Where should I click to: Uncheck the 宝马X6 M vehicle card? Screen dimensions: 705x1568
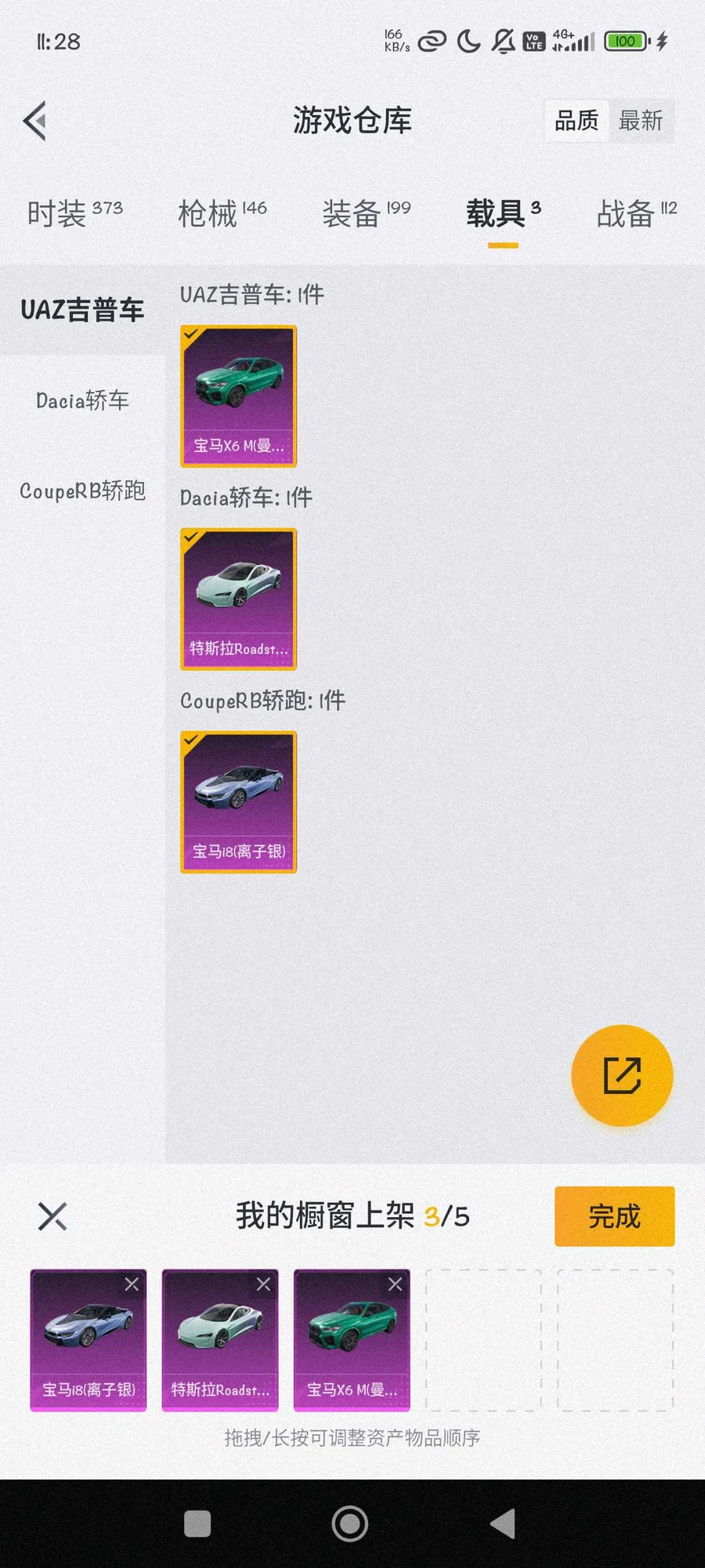click(238, 396)
